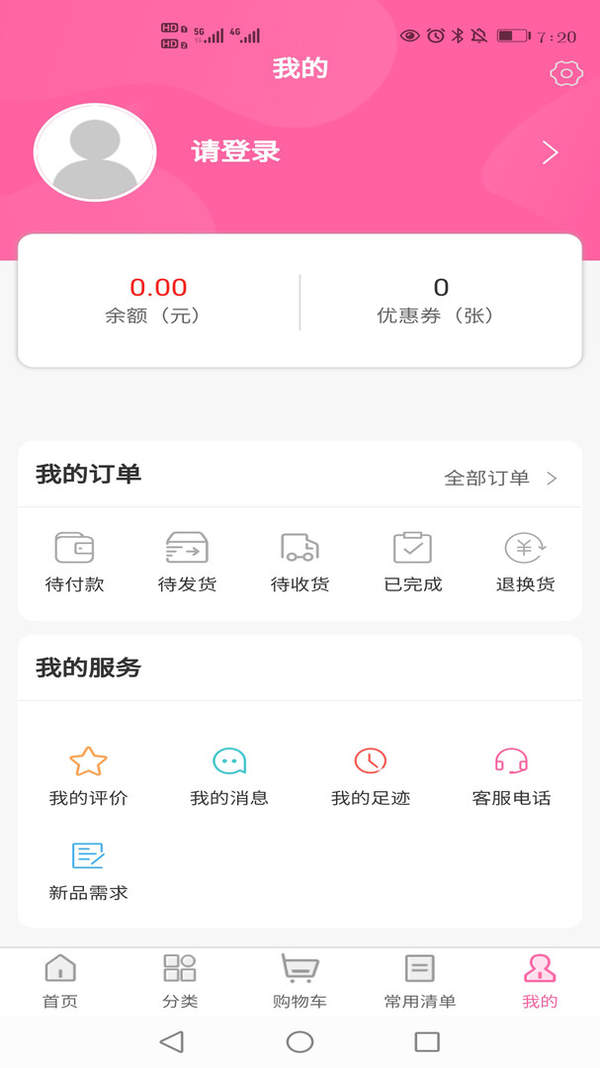Tap 请登录 to log in
Viewport: 600px width, 1068px height.
pos(236,151)
